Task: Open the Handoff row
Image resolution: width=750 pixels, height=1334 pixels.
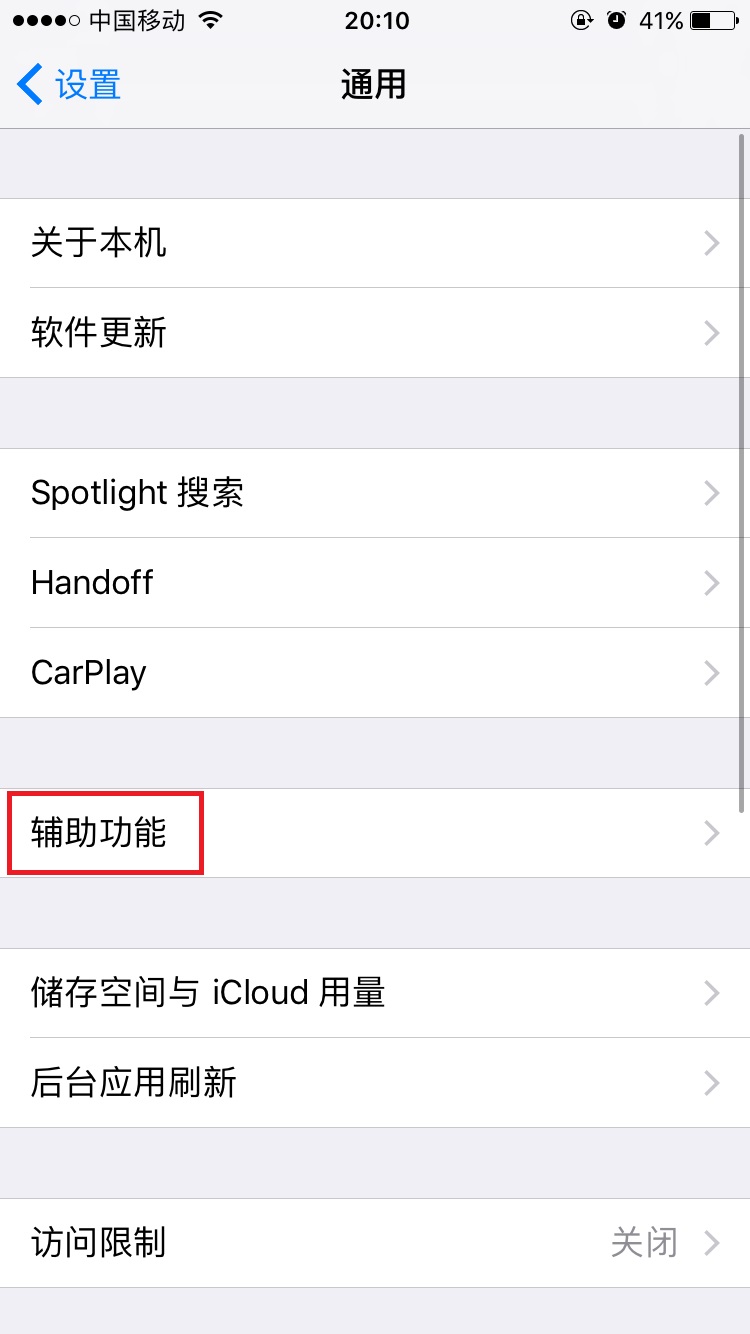Action: point(375,583)
